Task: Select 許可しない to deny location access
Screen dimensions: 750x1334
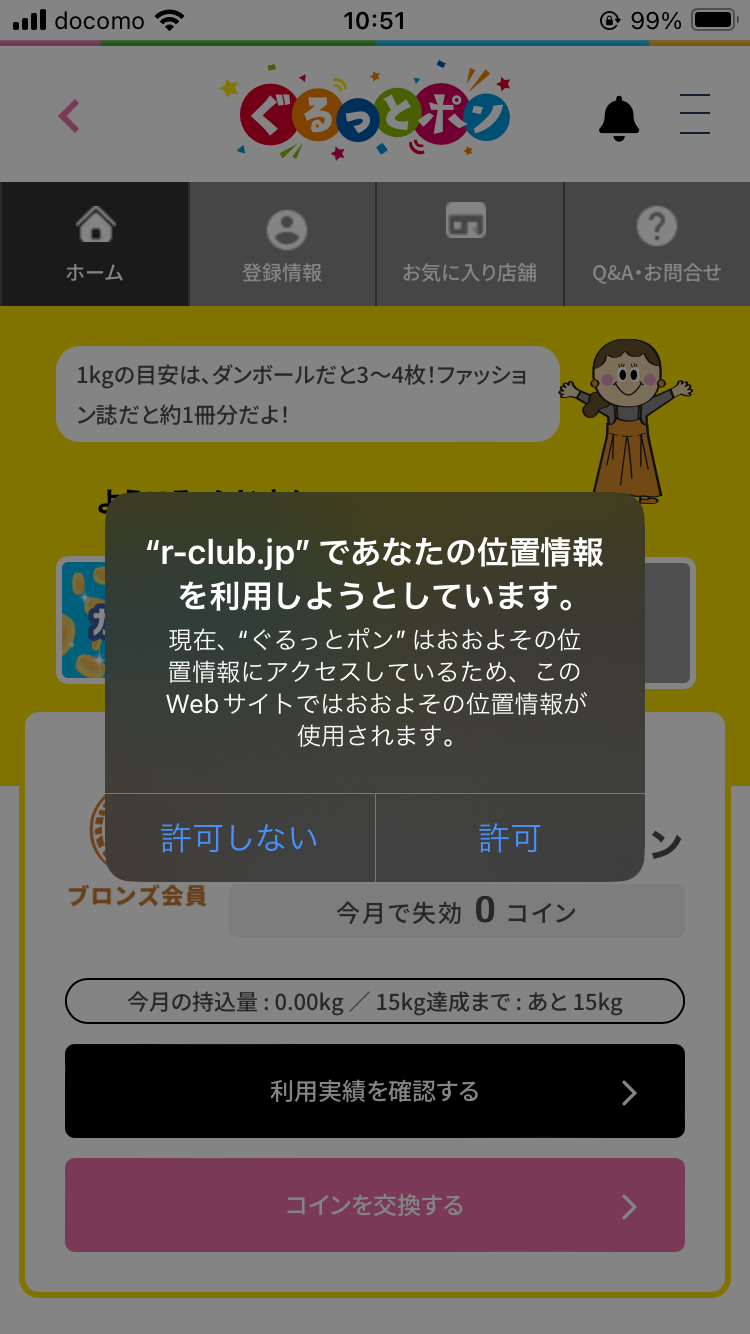Action: (240, 838)
